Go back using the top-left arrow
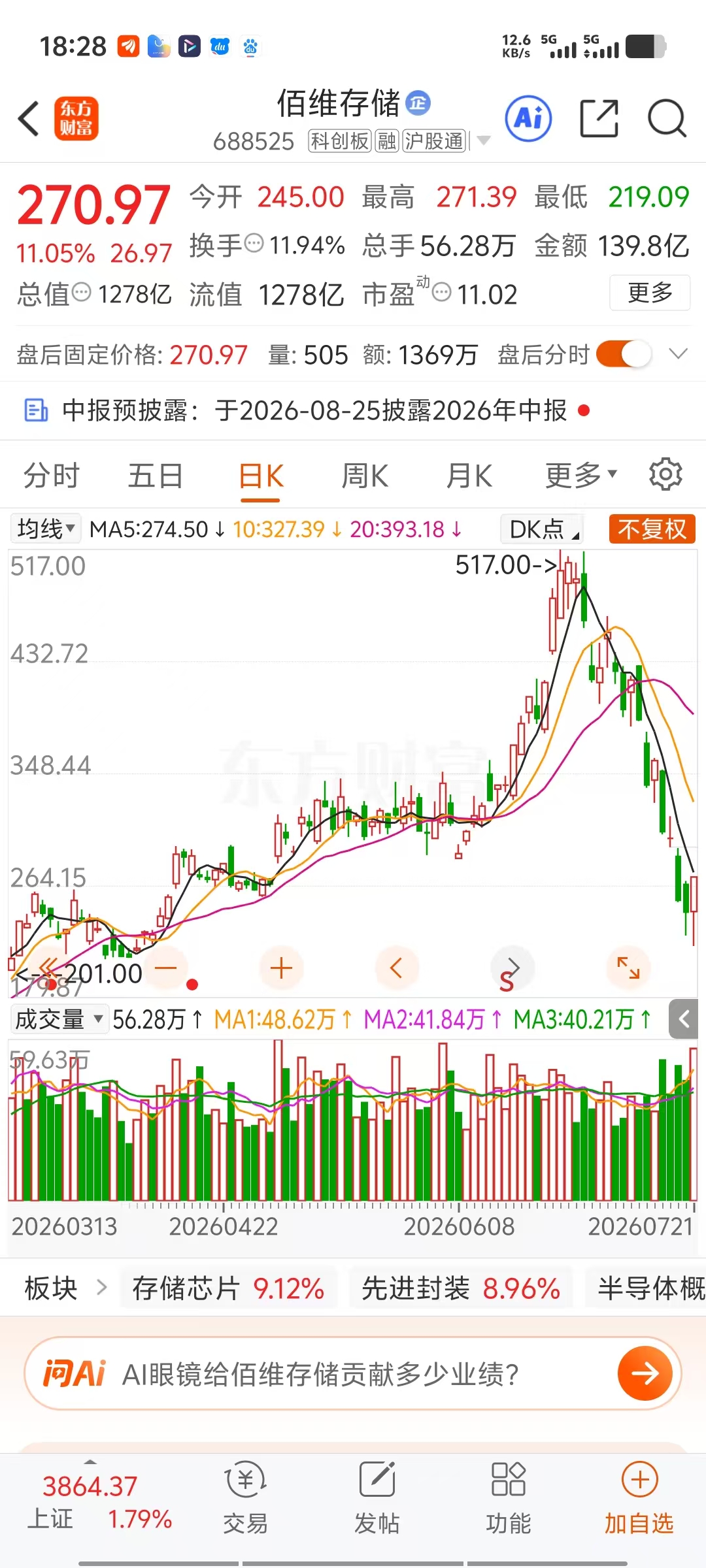706x1568 pixels. point(29,119)
